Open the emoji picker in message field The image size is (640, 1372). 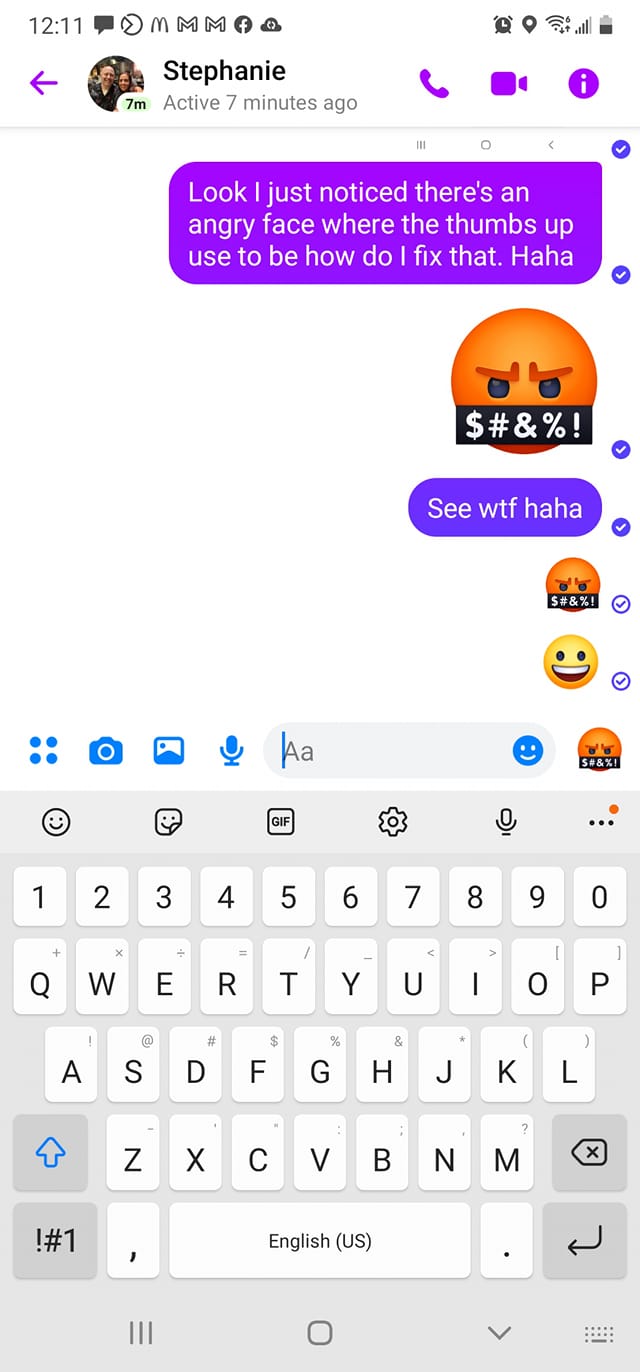click(x=527, y=750)
